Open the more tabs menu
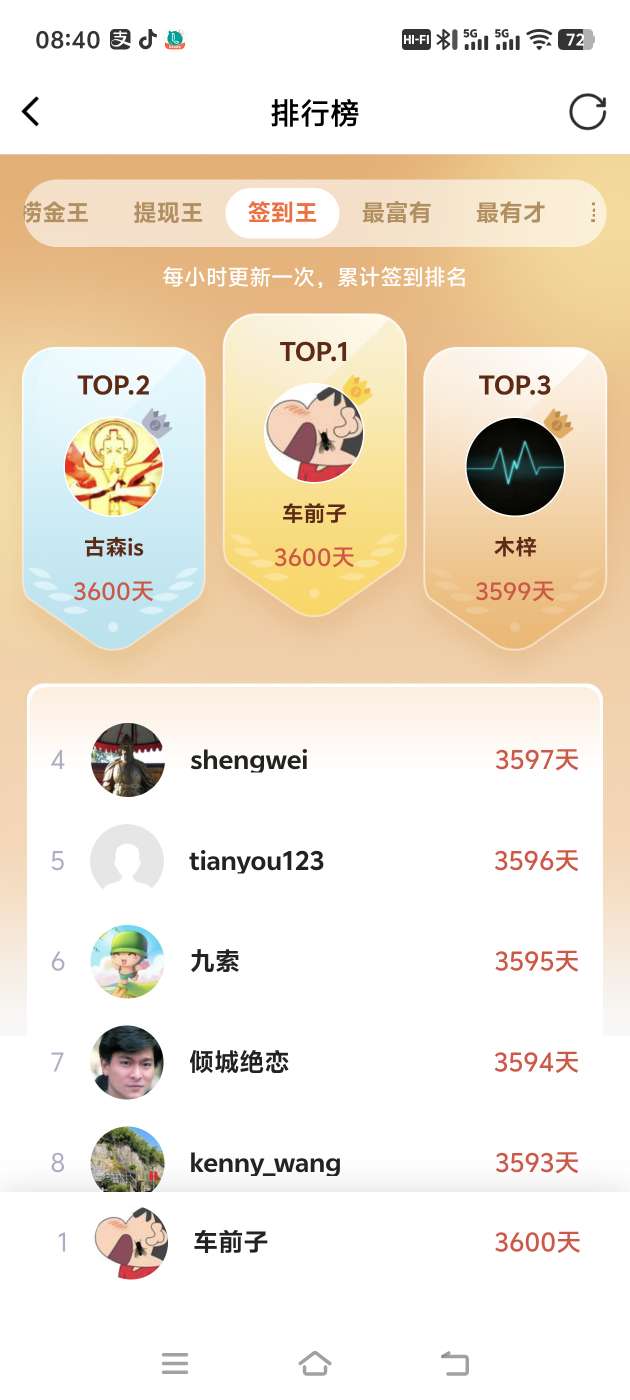Image resolution: width=630 pixels, height=1400 pixels. click(x=593, y=213)
